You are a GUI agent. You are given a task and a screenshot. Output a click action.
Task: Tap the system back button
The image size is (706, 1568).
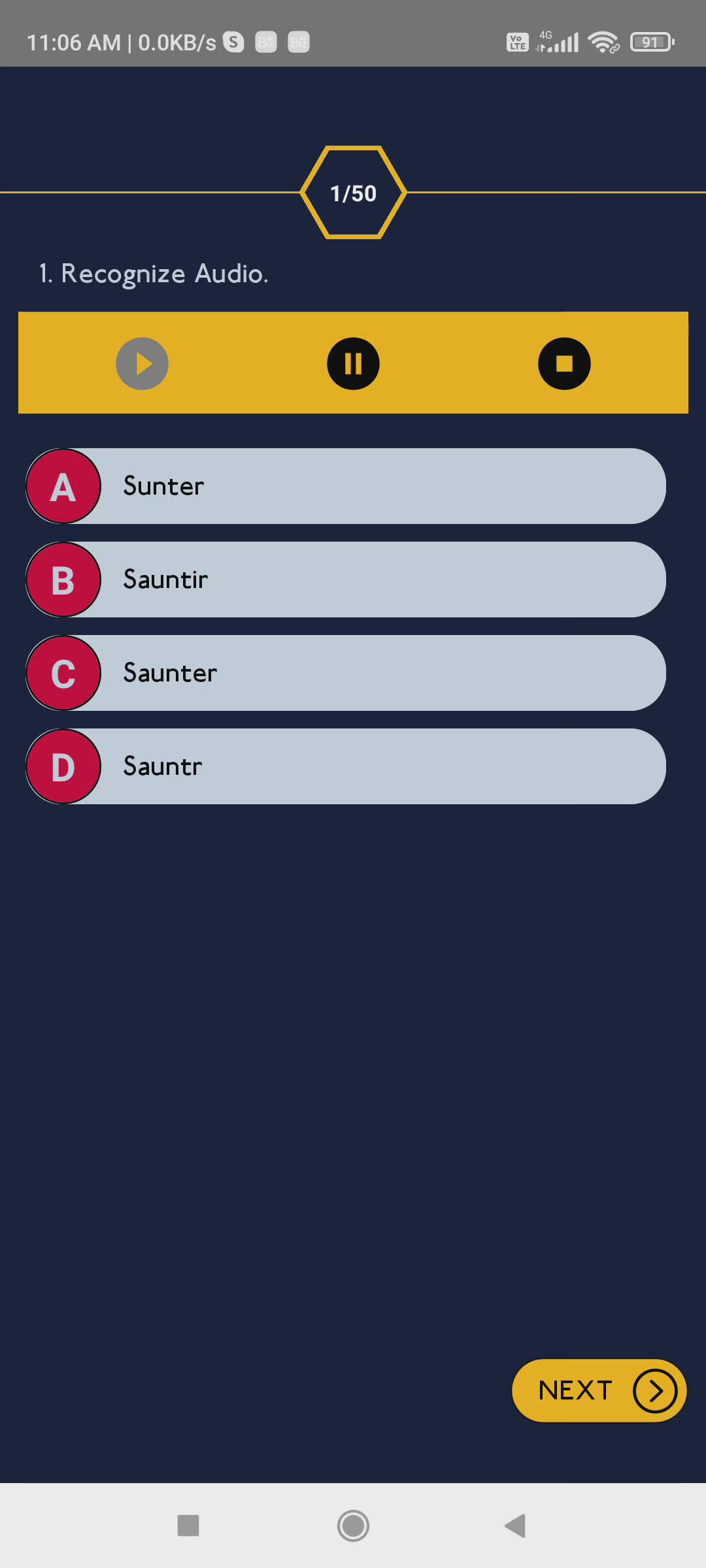point(515,1526)
